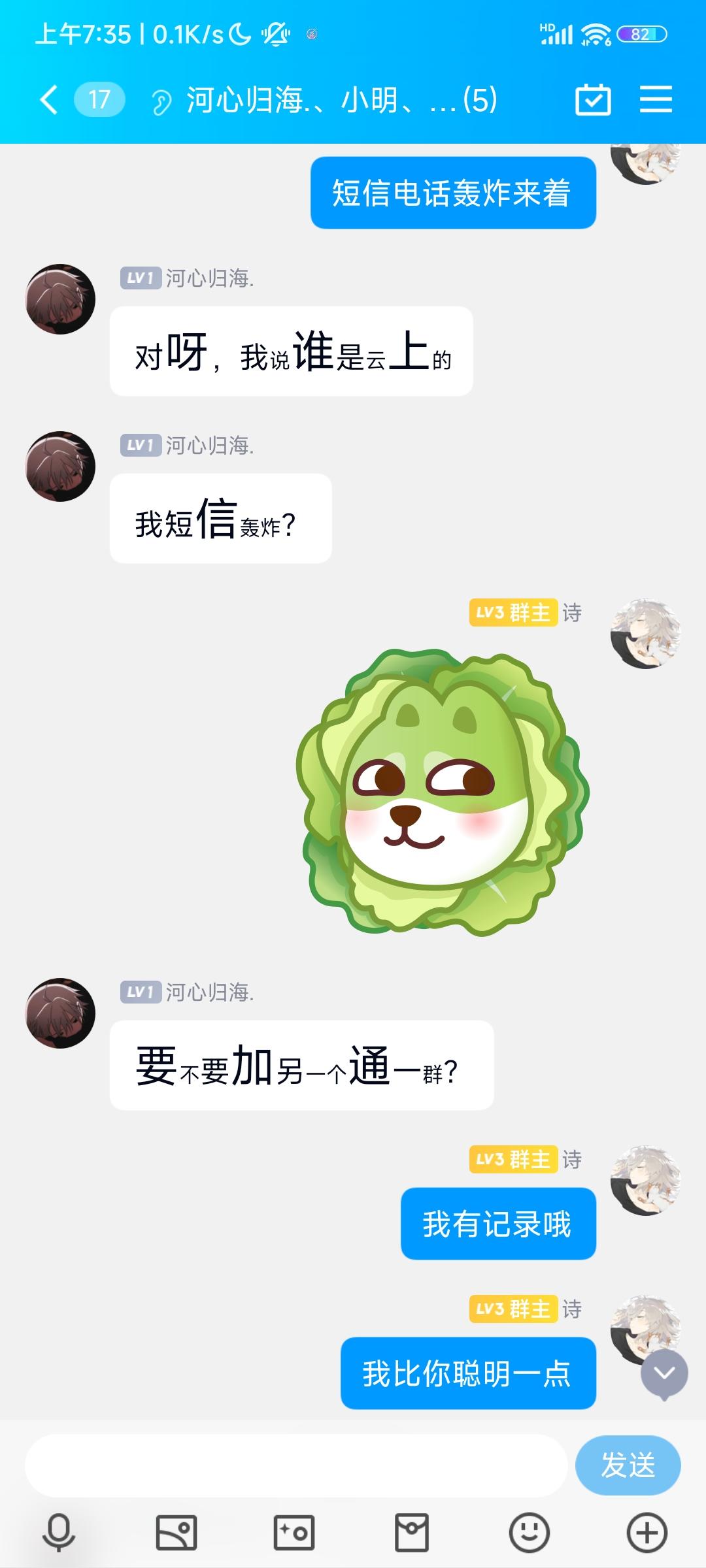Open the red packet icon
The image size is (706, 1568).
tap(411, 1531)
